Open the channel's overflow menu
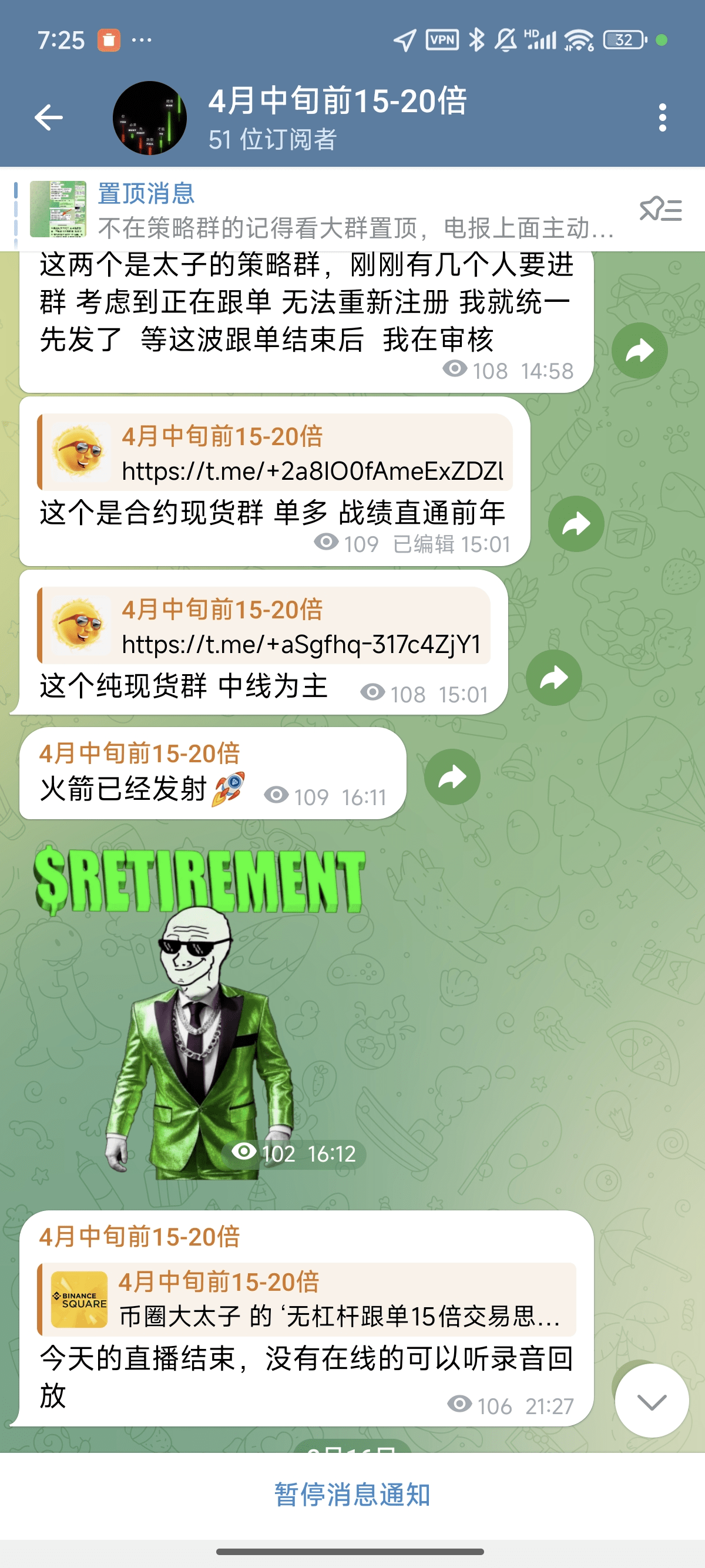 coord(662,117)
